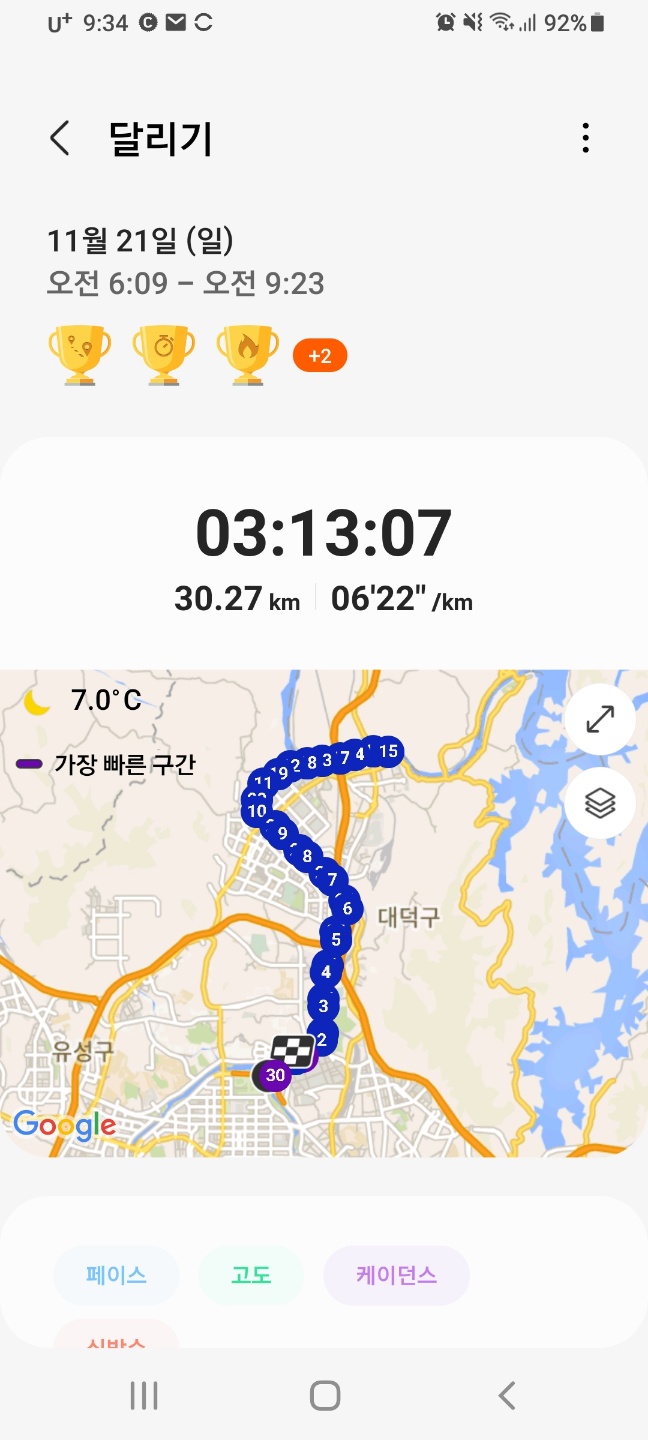Open the map layers selector
This screenshot has width=648, height=1440.
[599, 803]
